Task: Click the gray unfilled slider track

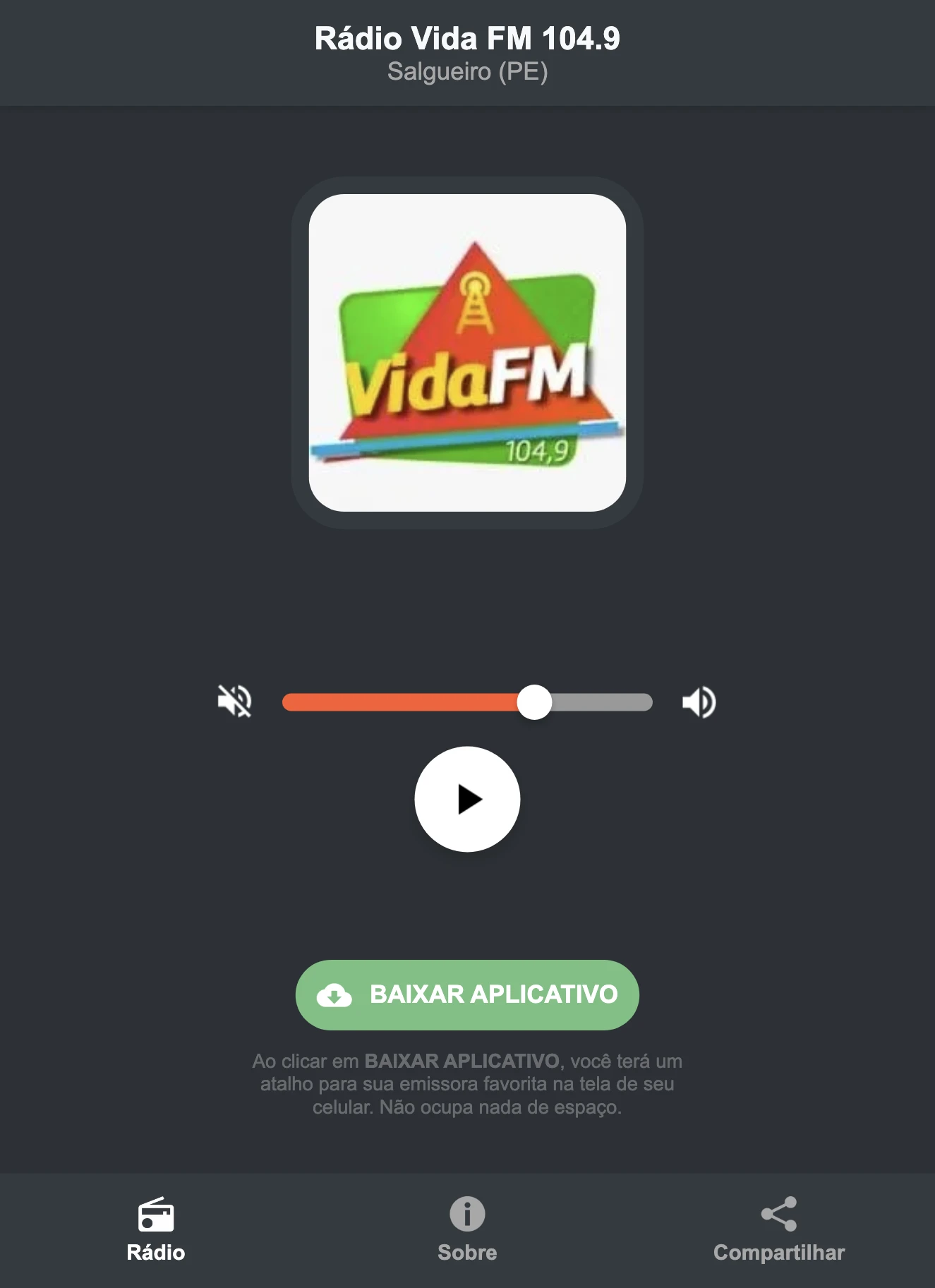Action: tap(600, 700)
